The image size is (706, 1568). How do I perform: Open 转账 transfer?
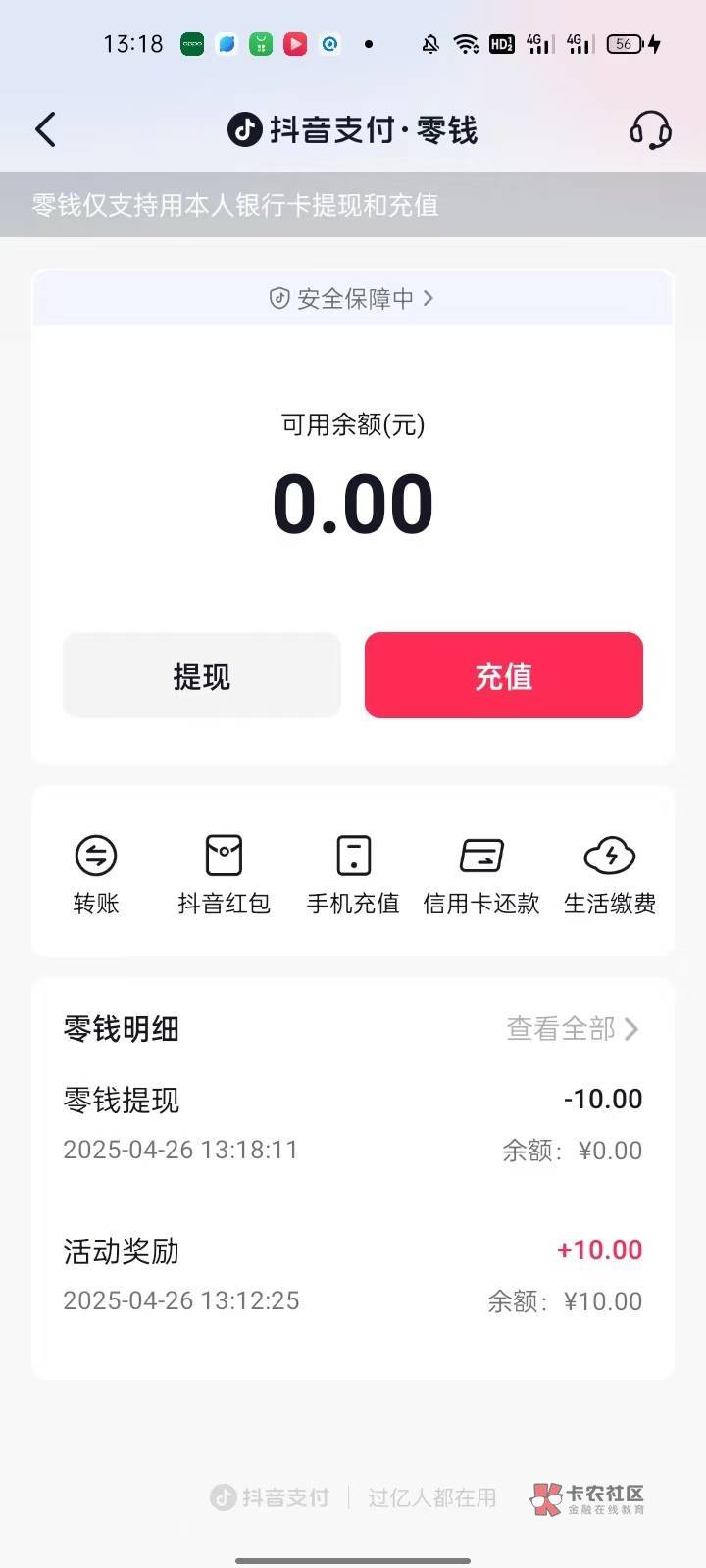[96, 874]
